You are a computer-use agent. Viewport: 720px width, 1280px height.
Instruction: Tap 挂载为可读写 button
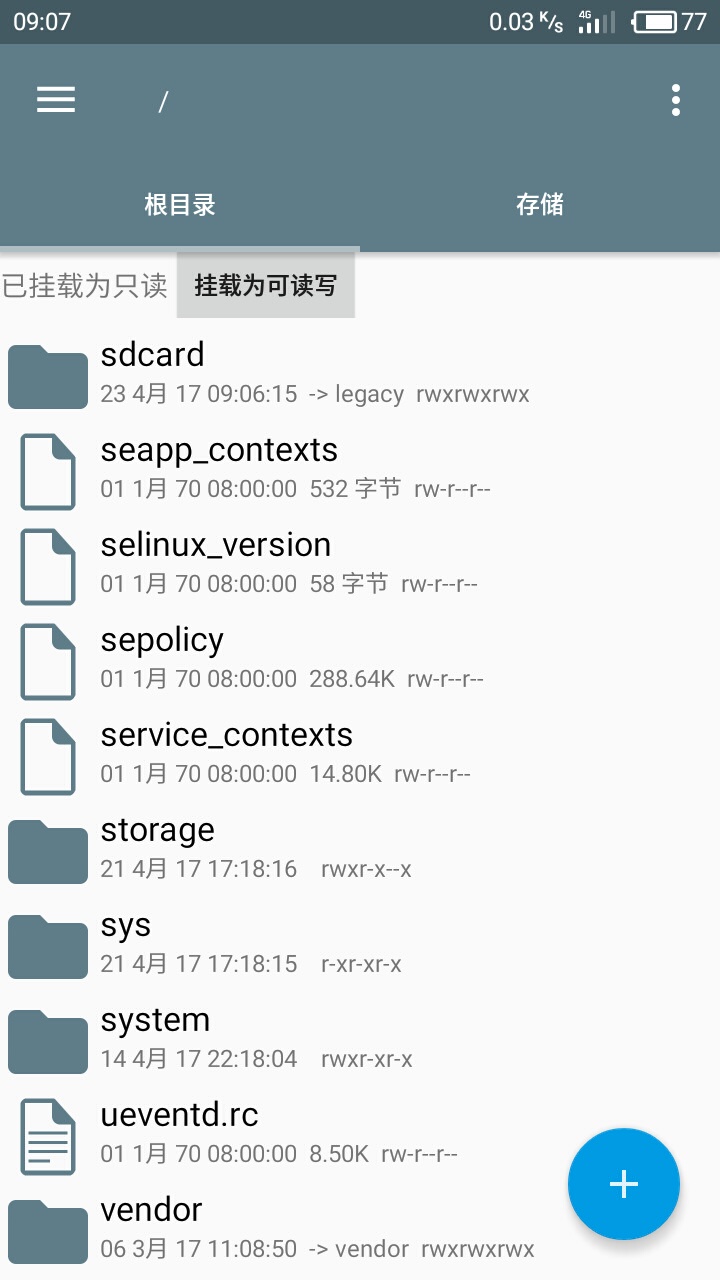tap(266, 286)
